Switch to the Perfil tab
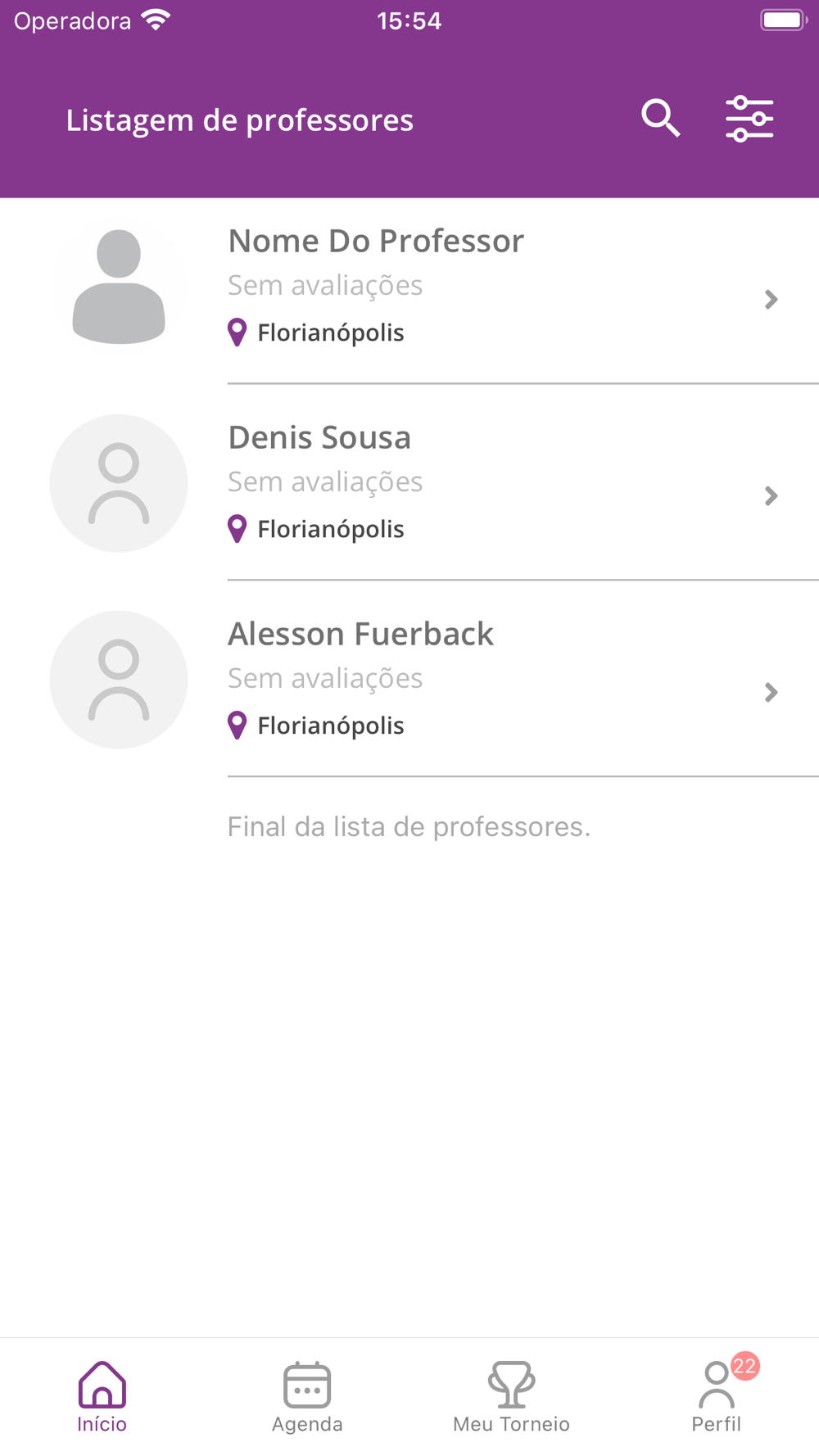This screenshot has height=1456, width=819. [717, 1397]
